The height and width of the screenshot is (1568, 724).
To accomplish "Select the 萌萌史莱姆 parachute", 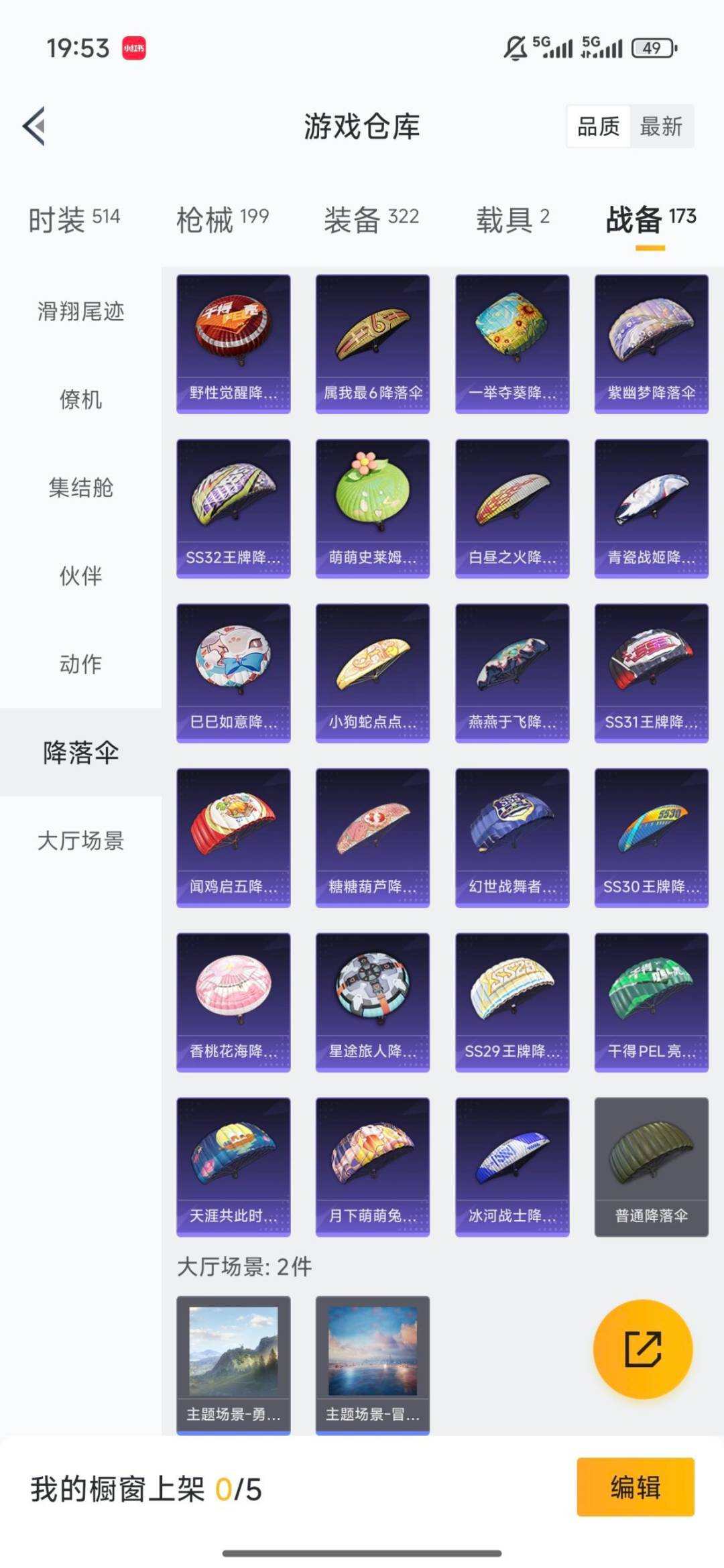I will click(x=372, y=507).
